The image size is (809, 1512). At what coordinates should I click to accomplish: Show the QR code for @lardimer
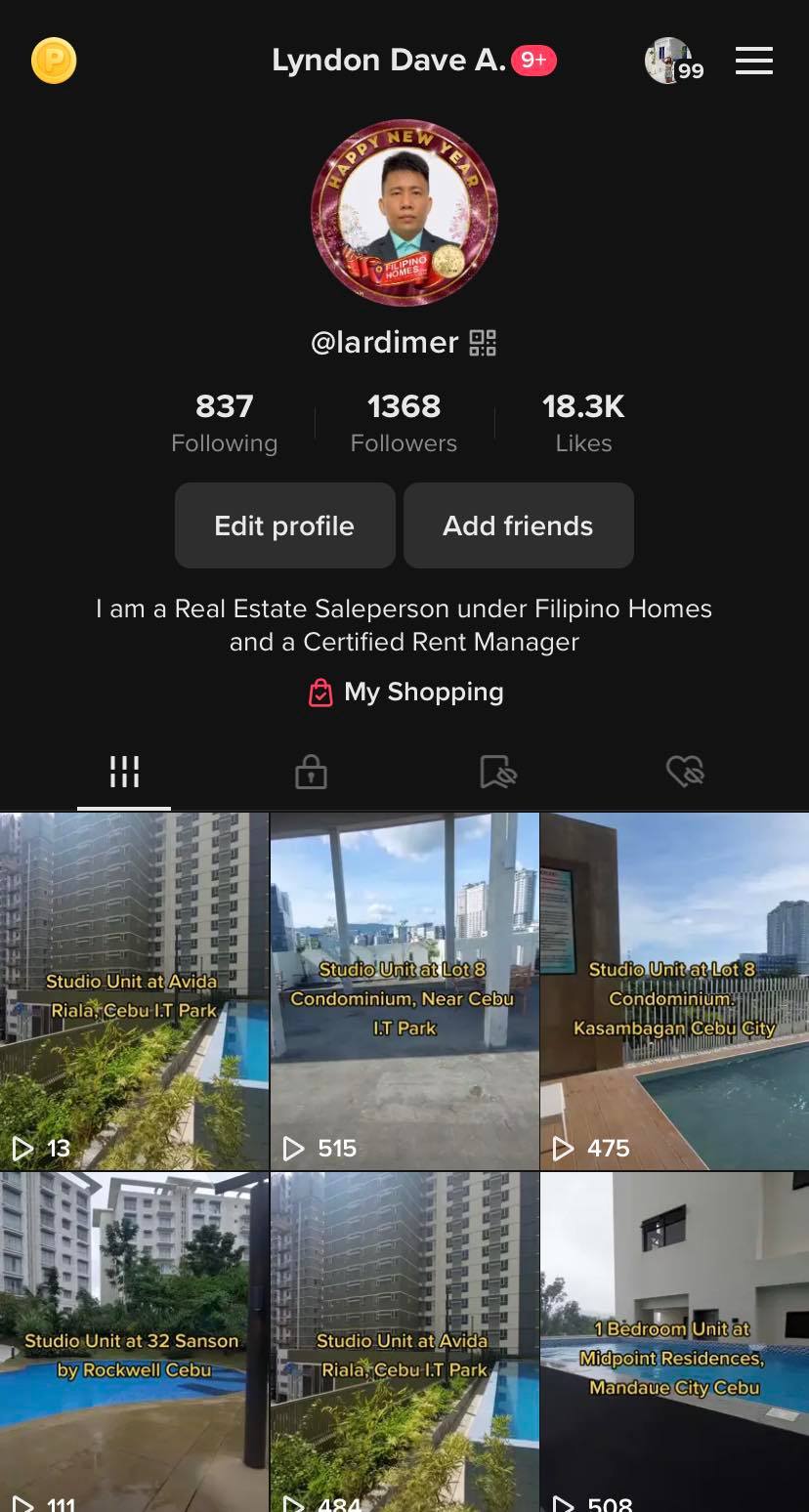(x=483, y=343)
